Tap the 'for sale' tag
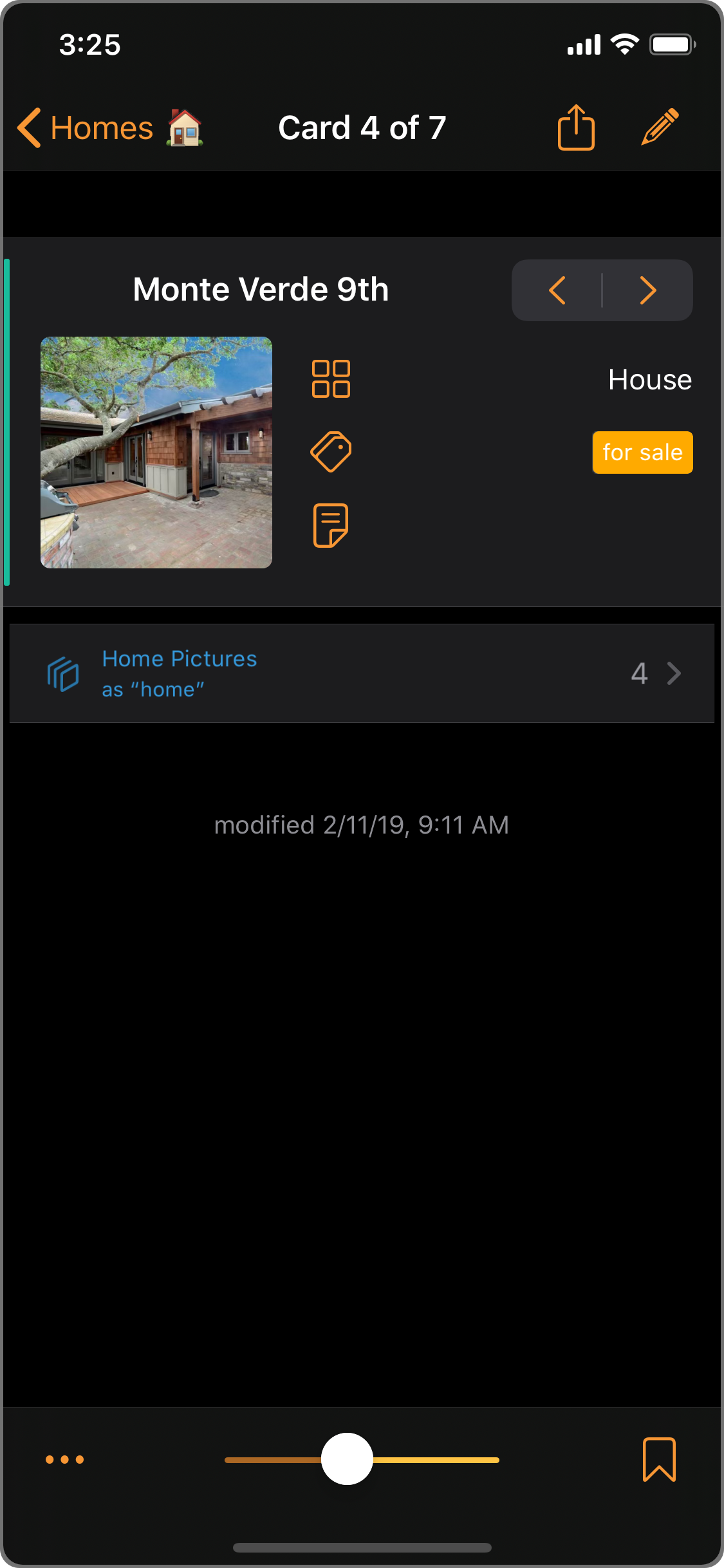724x1568 pixels. [642, 453]
